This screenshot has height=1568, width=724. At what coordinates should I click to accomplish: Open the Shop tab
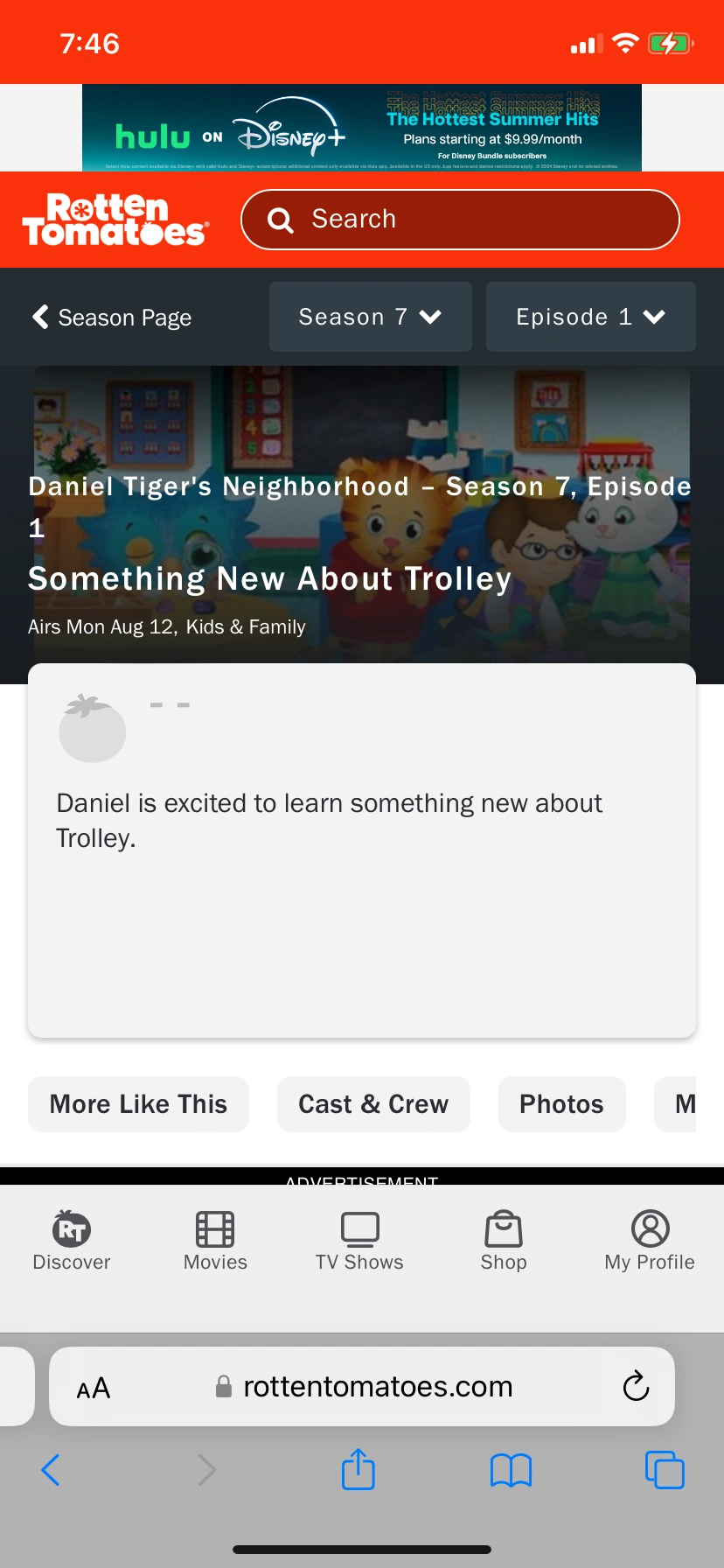tap(504, 1241)
